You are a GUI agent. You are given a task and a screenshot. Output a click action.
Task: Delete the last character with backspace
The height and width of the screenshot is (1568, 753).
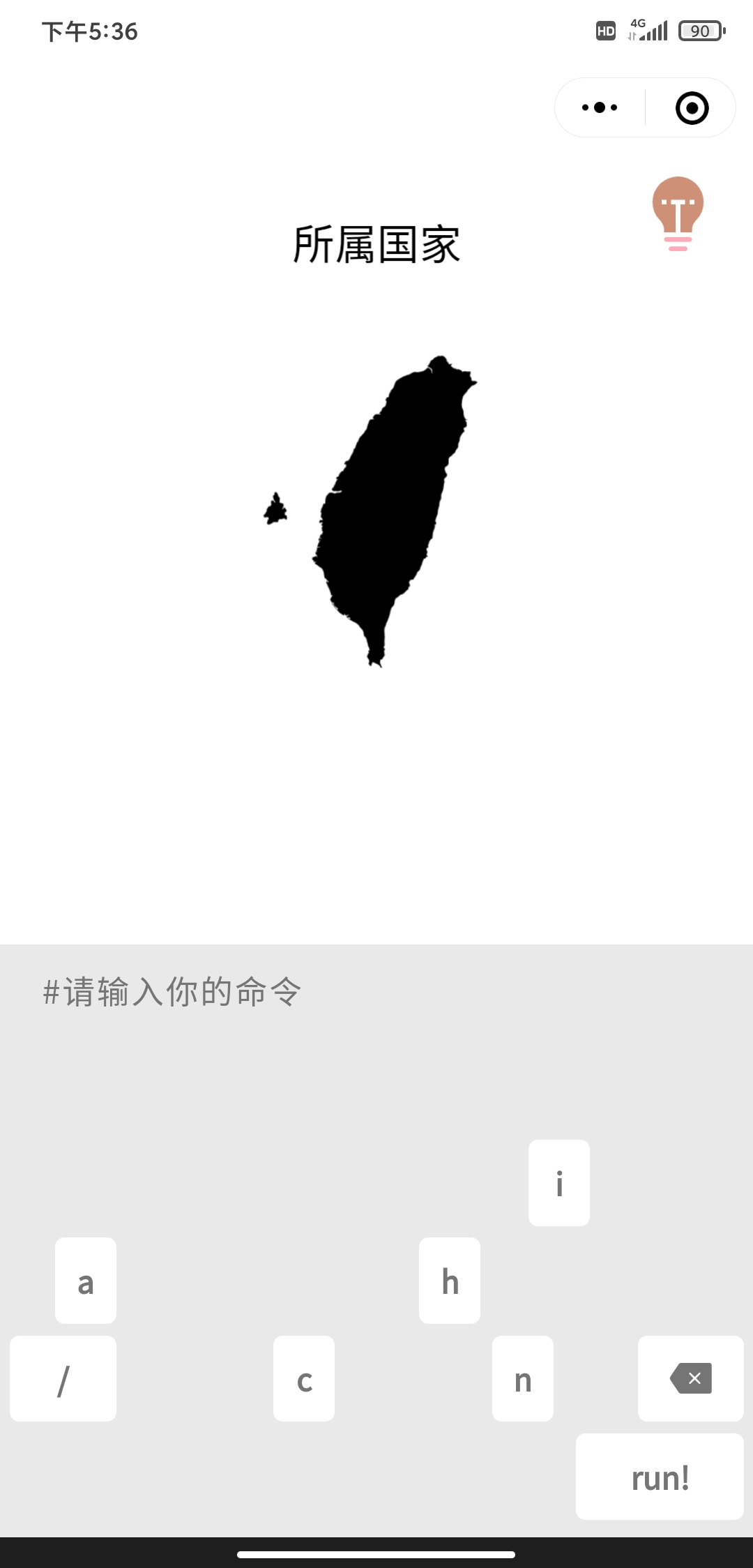pos(690,1378)
